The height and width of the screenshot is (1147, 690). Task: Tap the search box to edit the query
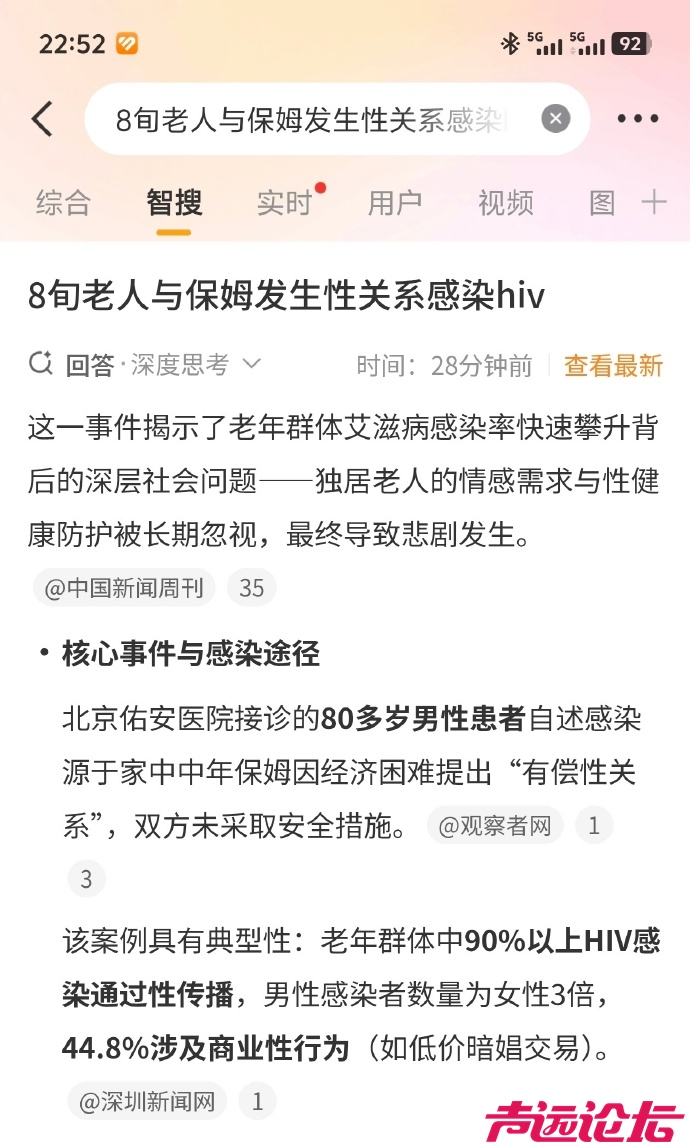click(310, 120)
